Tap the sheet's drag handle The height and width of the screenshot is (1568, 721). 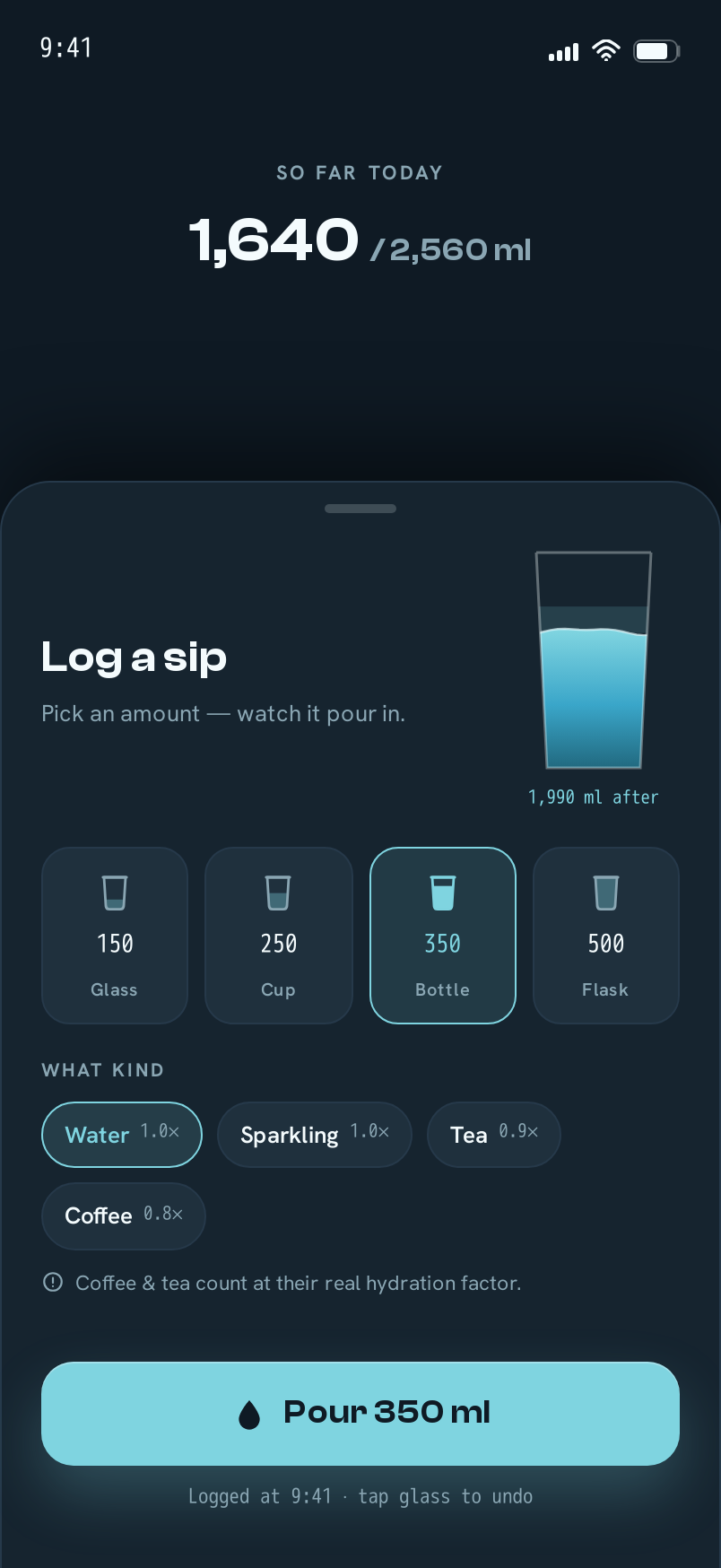coord(360,509)
